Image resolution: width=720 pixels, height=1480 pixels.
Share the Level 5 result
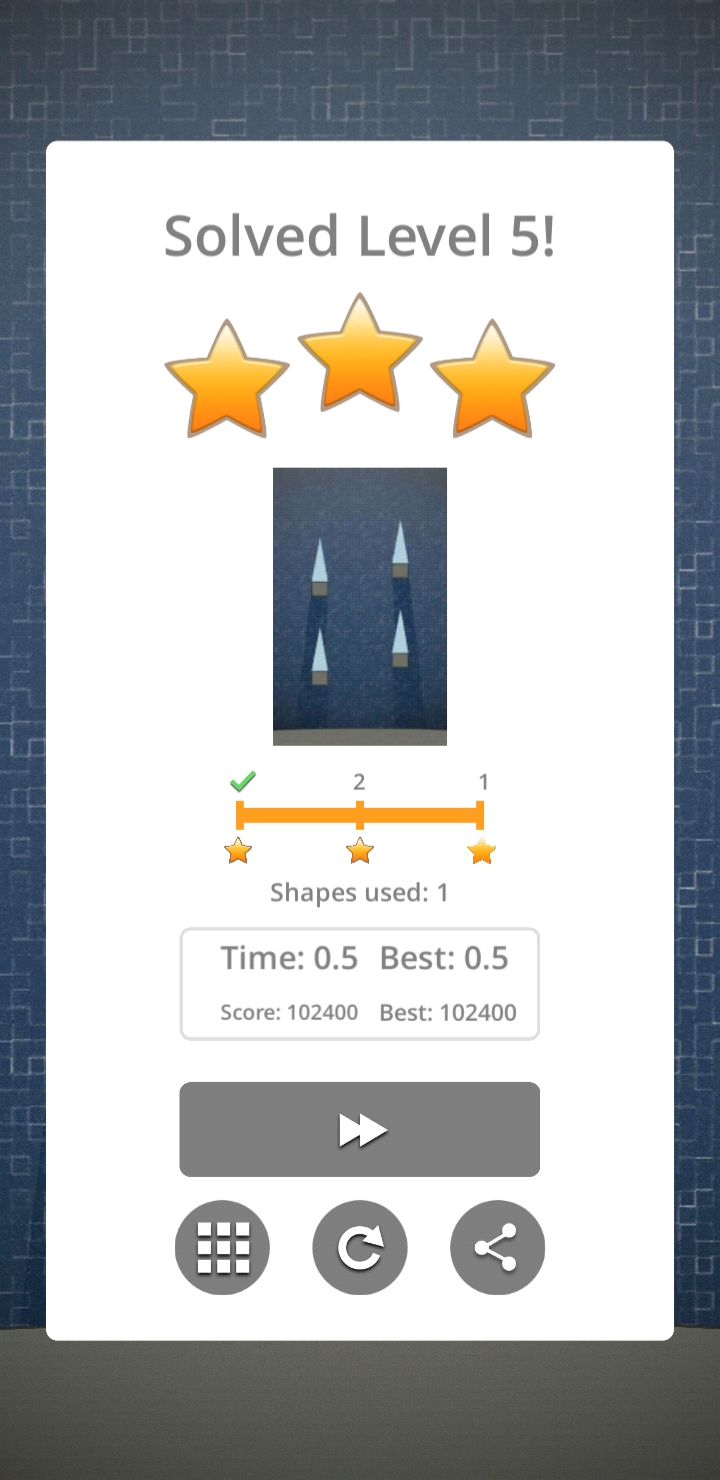497,1247
